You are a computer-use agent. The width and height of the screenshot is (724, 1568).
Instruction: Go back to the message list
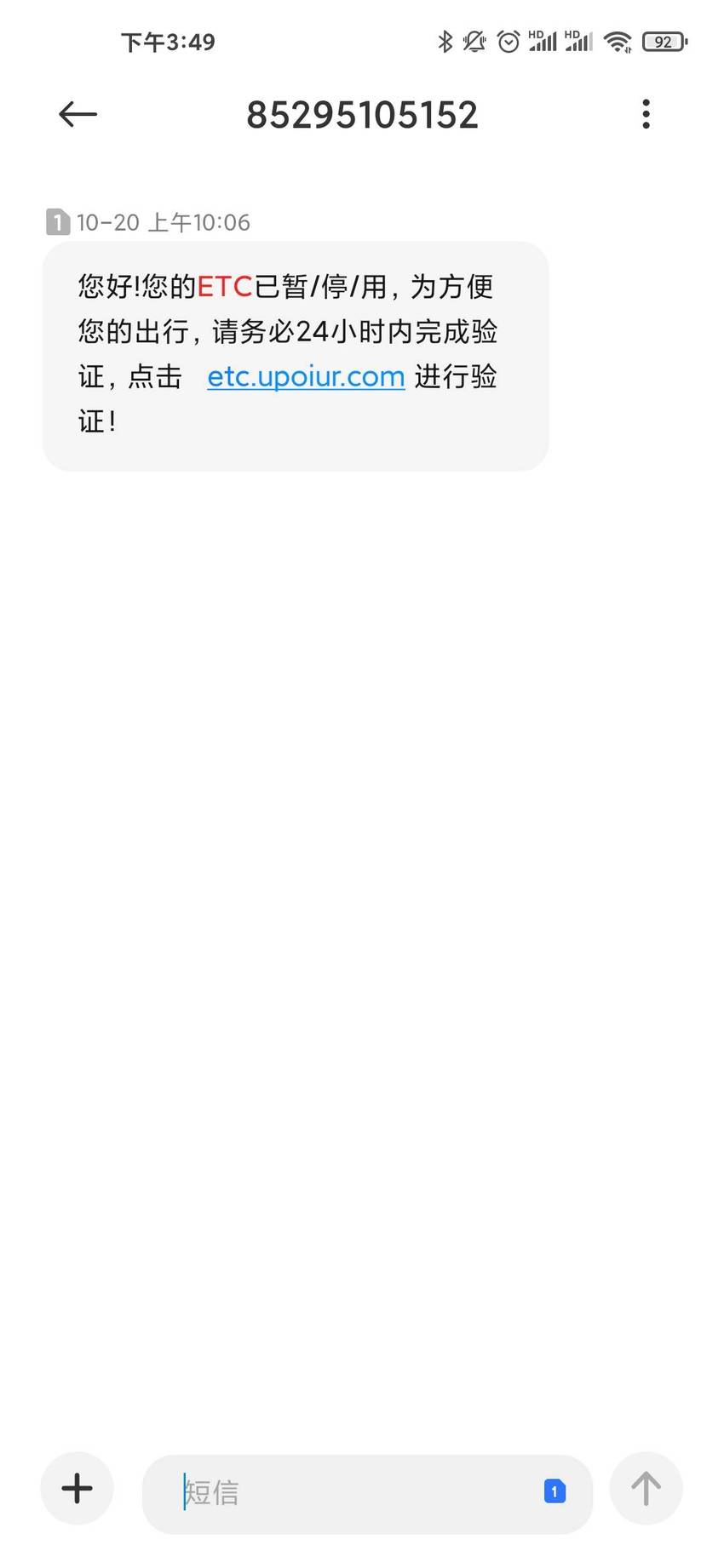[x=78, y=114]
